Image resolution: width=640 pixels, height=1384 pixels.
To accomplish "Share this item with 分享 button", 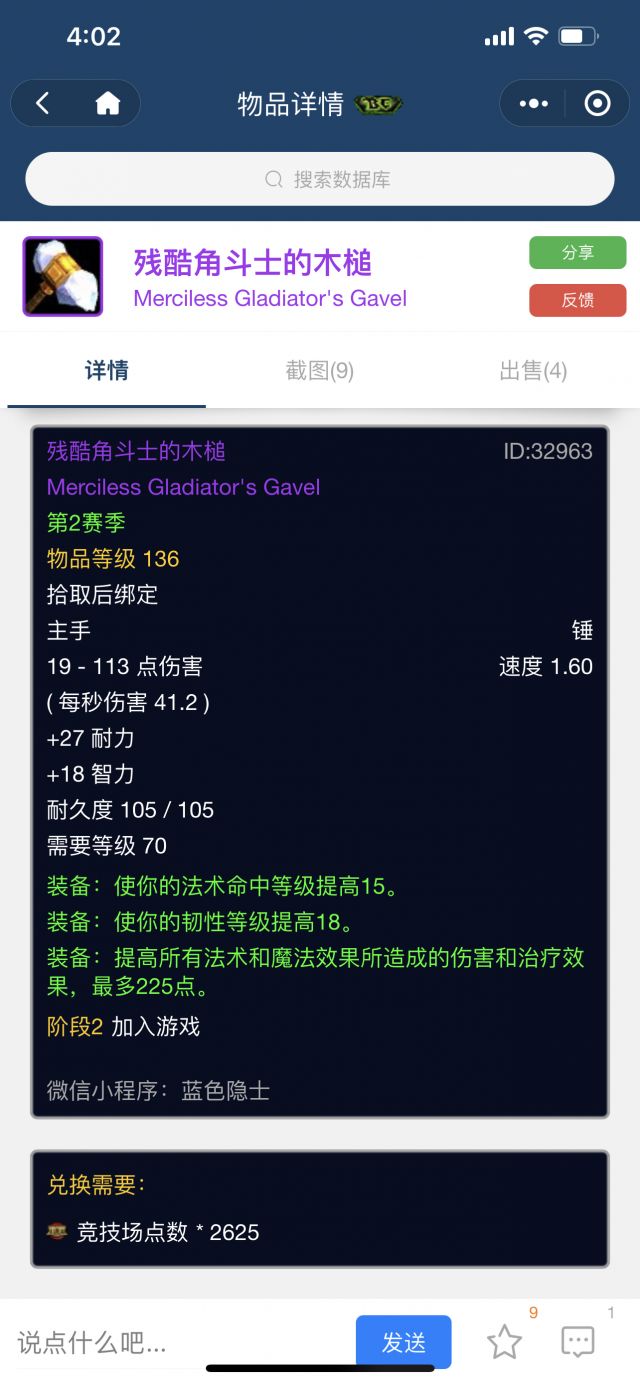I will 577,253.
